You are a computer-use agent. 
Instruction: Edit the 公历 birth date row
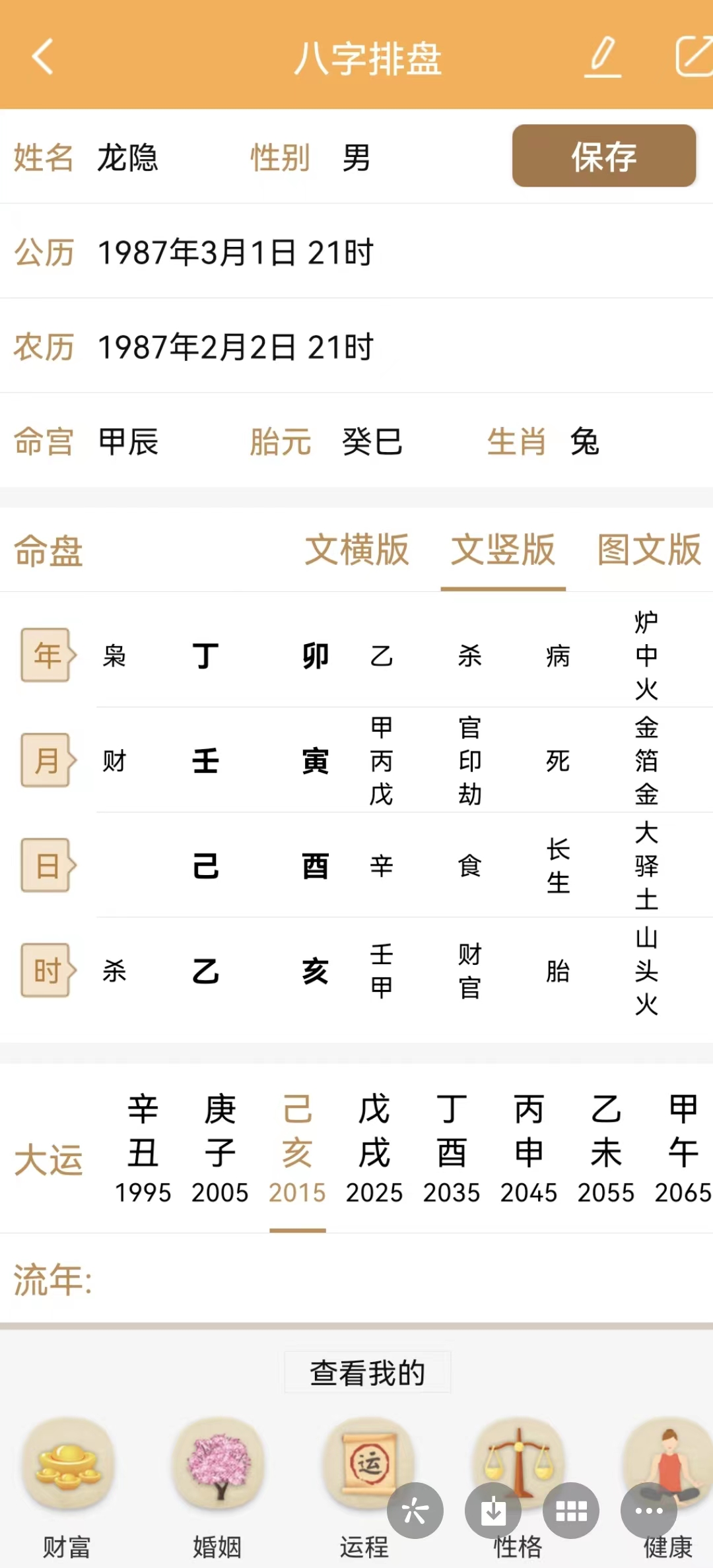[x=235, y=252]
